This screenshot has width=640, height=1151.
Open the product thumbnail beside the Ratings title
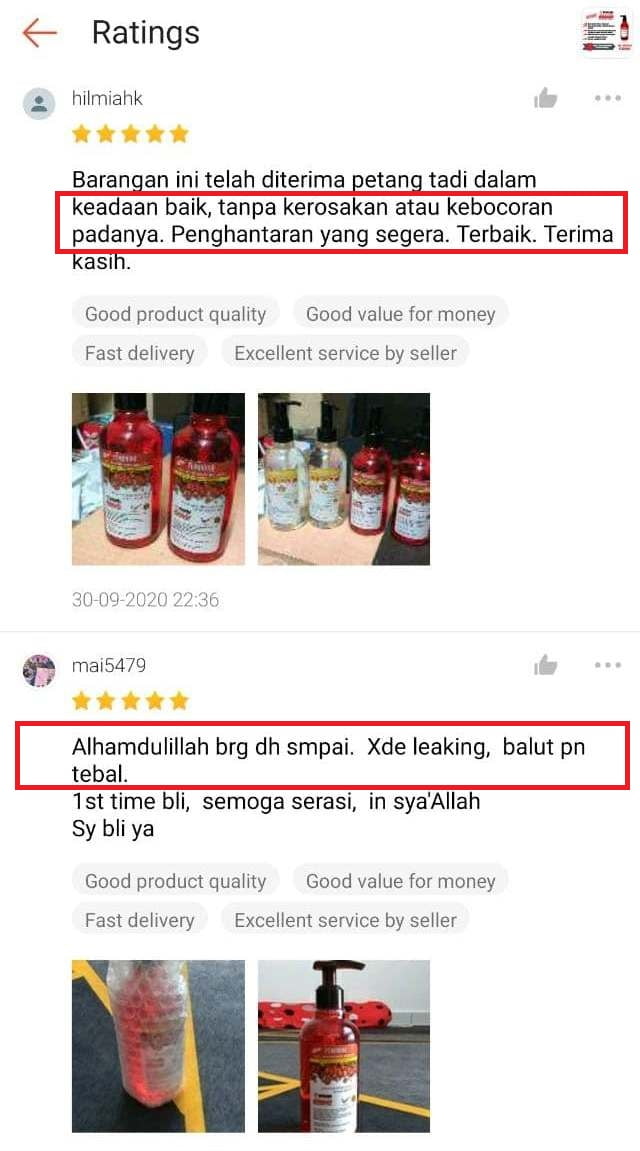point(606,32)
